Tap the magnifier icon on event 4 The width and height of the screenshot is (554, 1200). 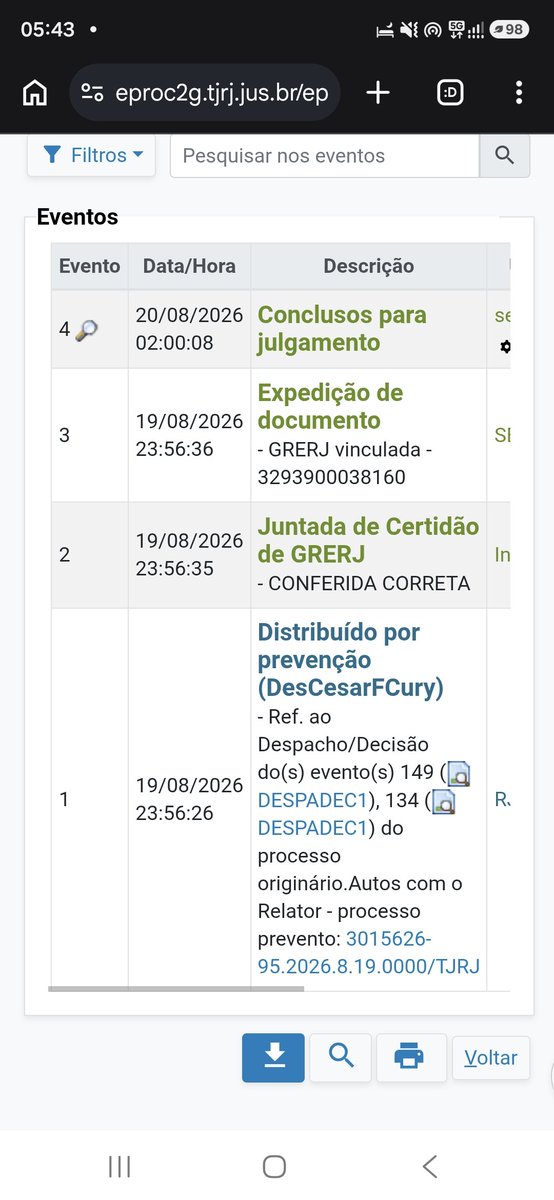click(86, 329)
